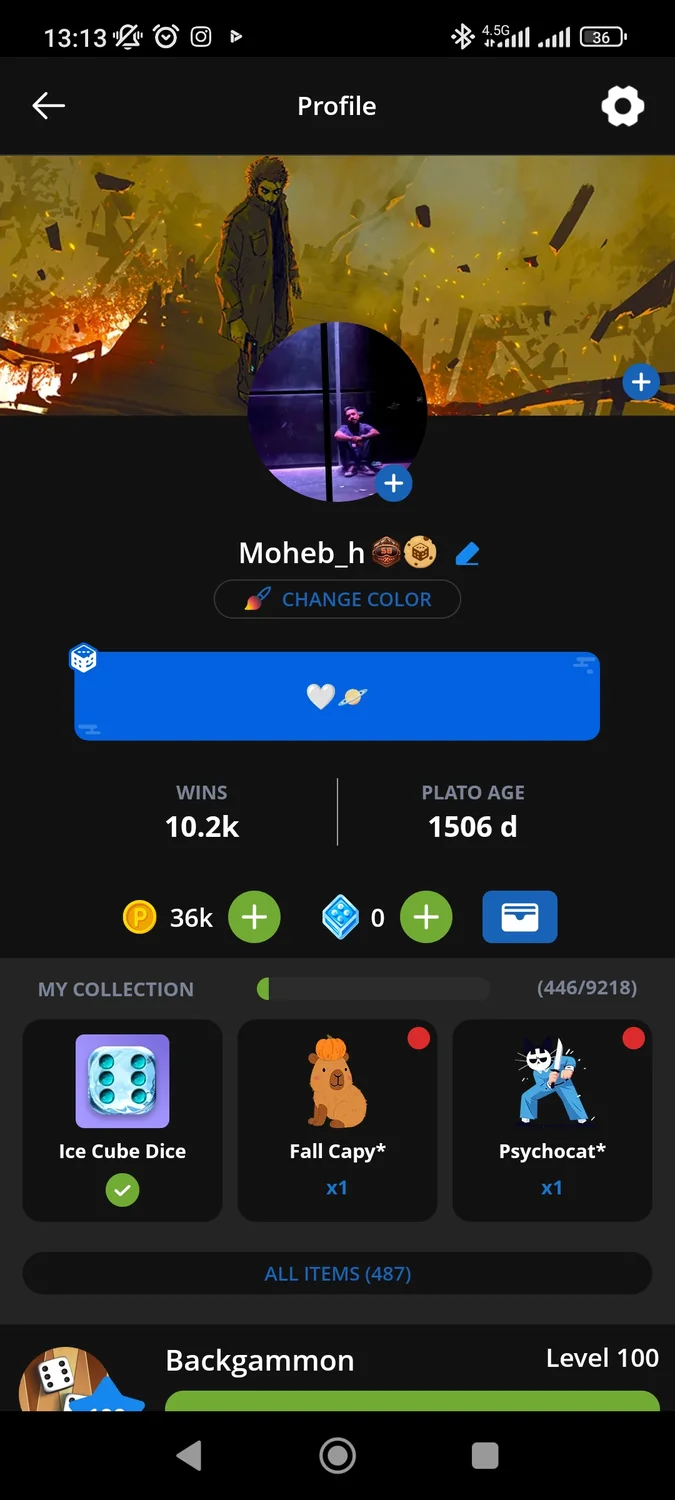Tap the Change Color button
Image resolution: width=675 pixels, height=1500 pixels.
pos(337,599)
